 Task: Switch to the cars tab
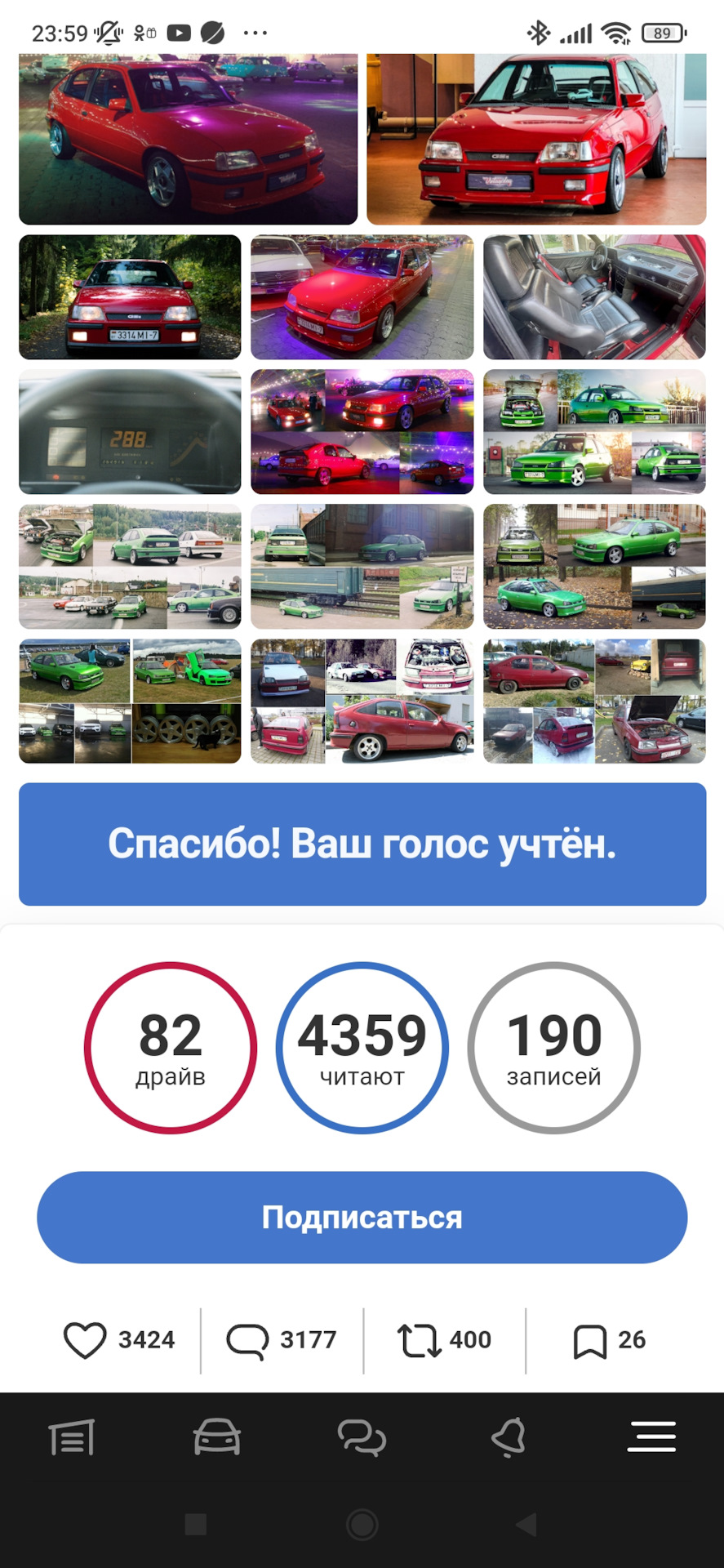tap(216, 1437)
